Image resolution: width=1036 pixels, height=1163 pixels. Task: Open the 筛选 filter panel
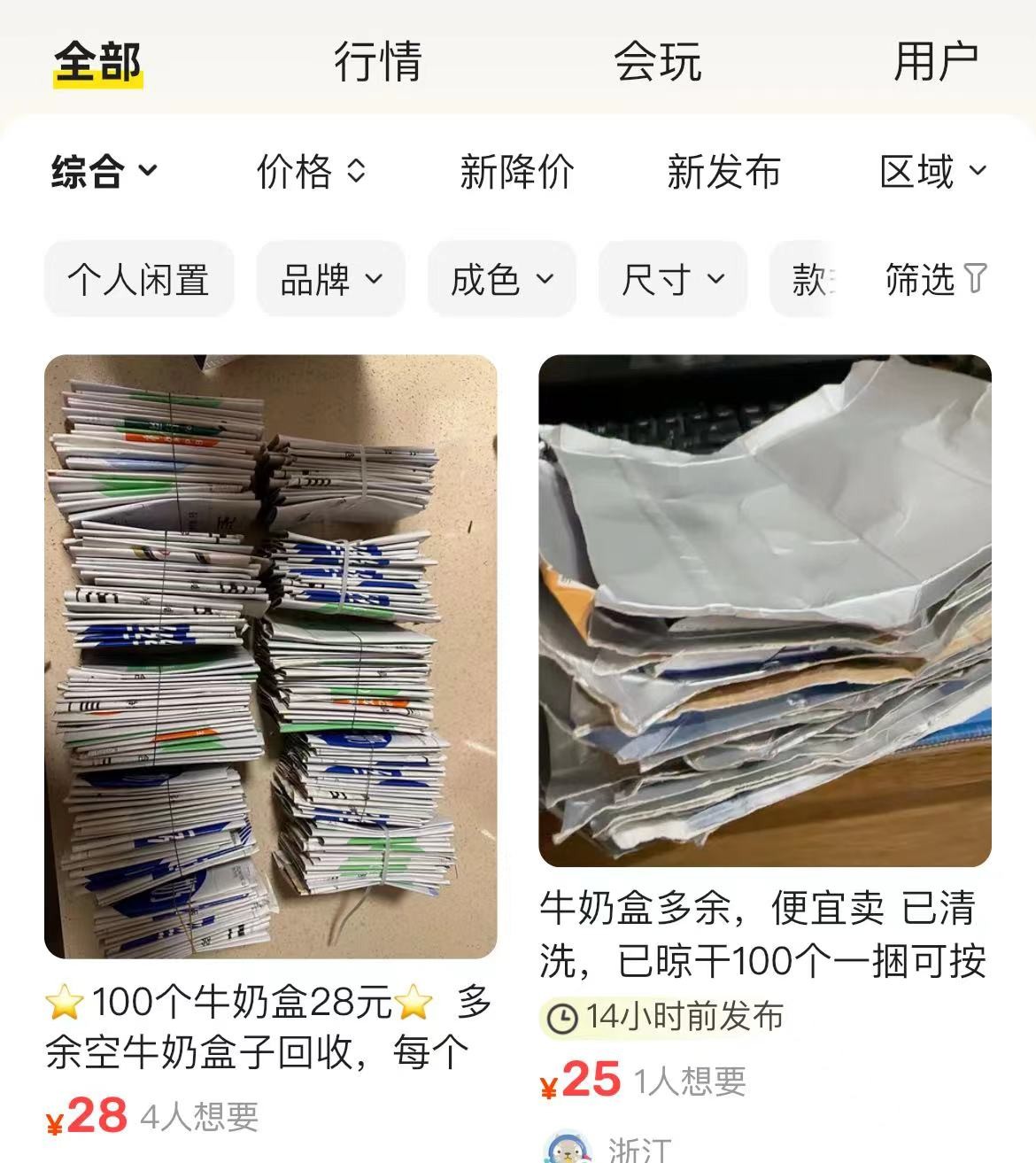[x=935, y=280]
